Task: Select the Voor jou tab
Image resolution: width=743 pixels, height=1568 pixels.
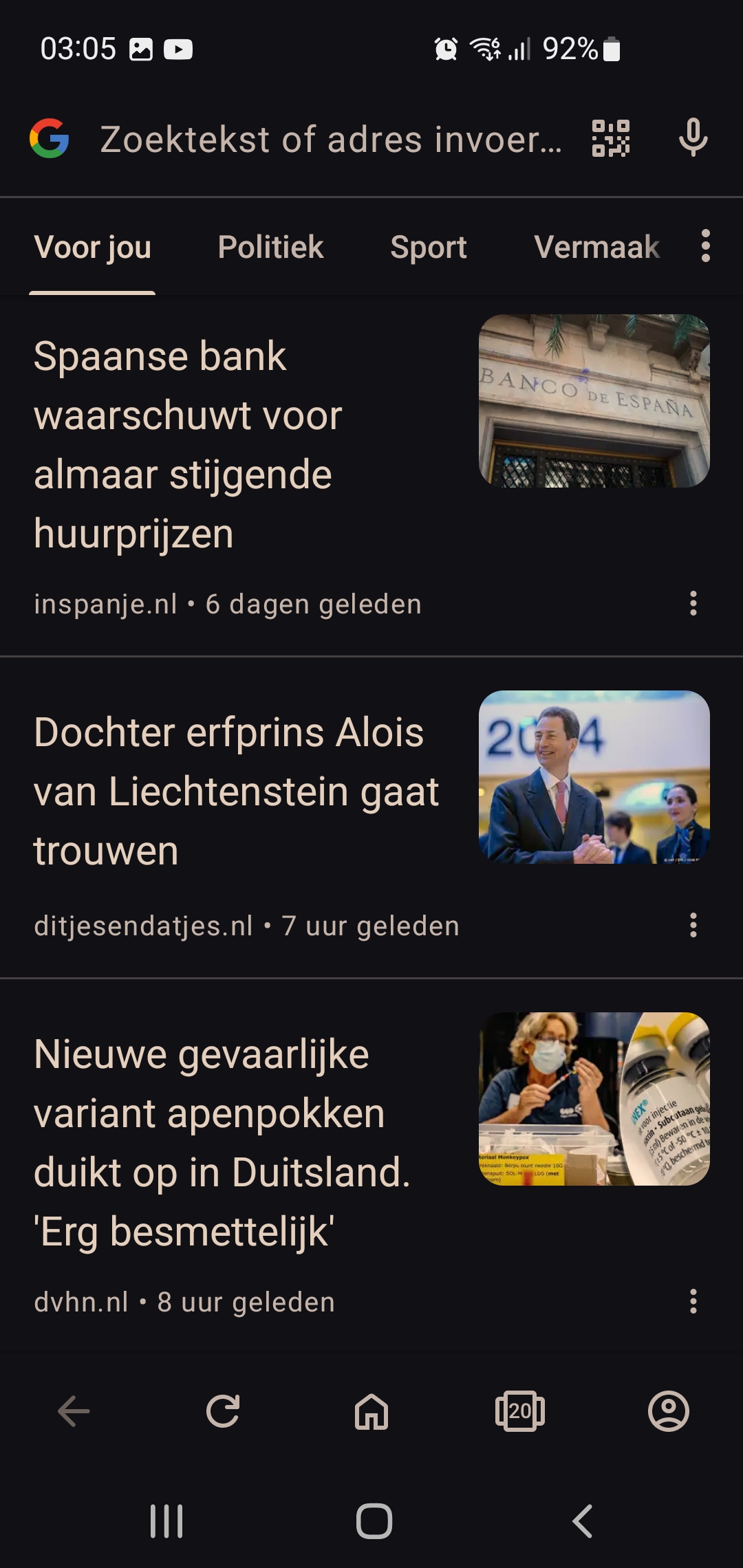Action: coord(92,248)
